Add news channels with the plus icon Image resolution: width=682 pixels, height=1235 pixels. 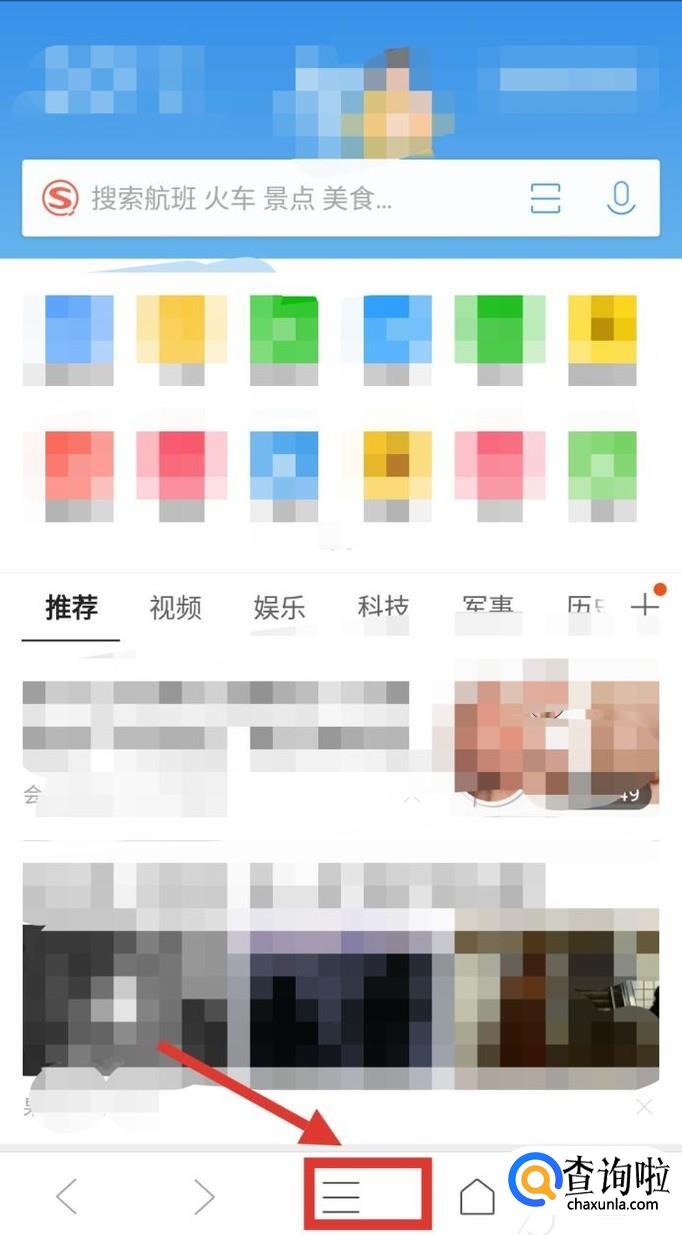coord(645,605)
